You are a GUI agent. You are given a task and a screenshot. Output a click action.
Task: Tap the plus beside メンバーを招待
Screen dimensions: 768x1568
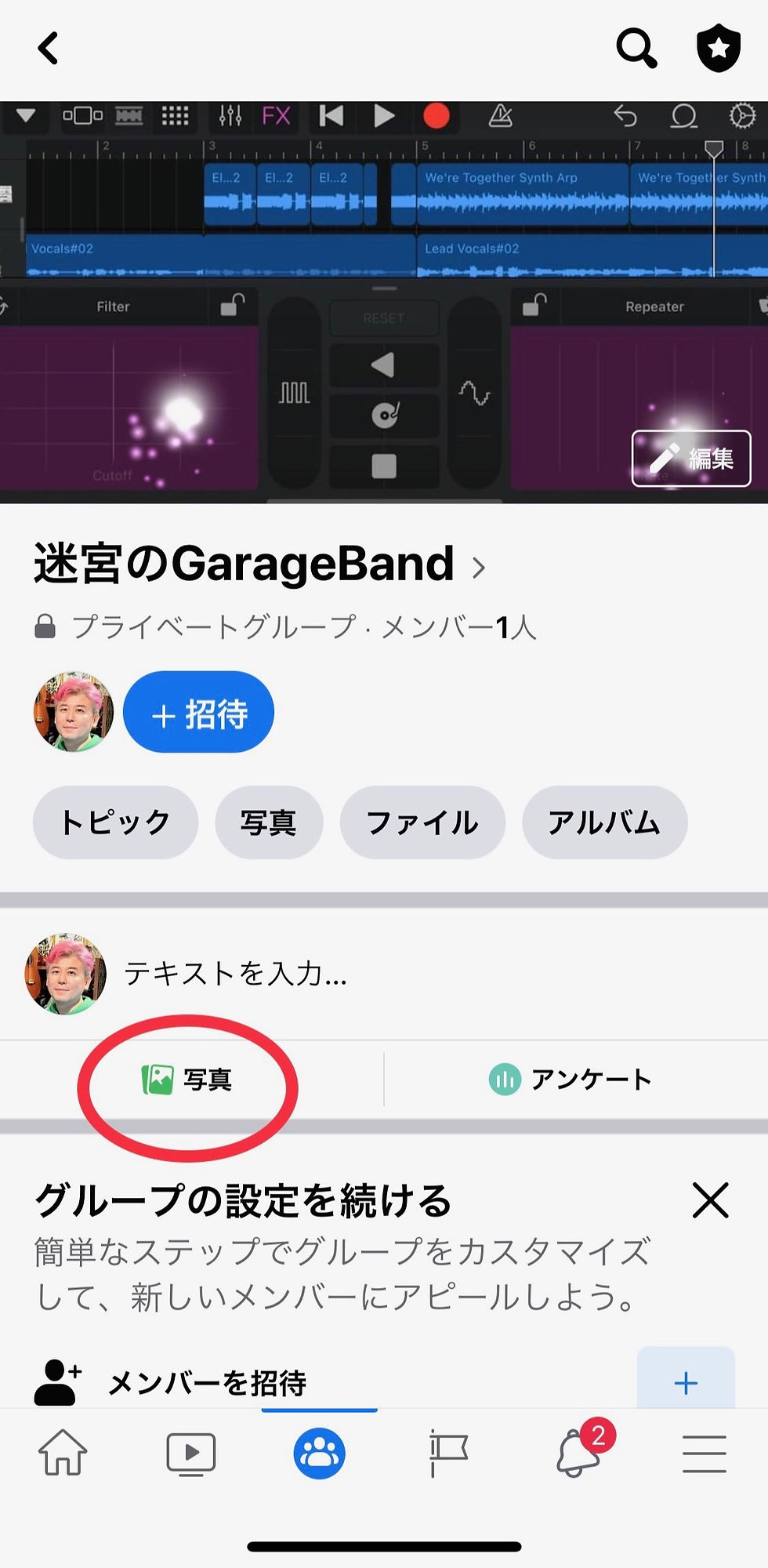[686, 1381]
